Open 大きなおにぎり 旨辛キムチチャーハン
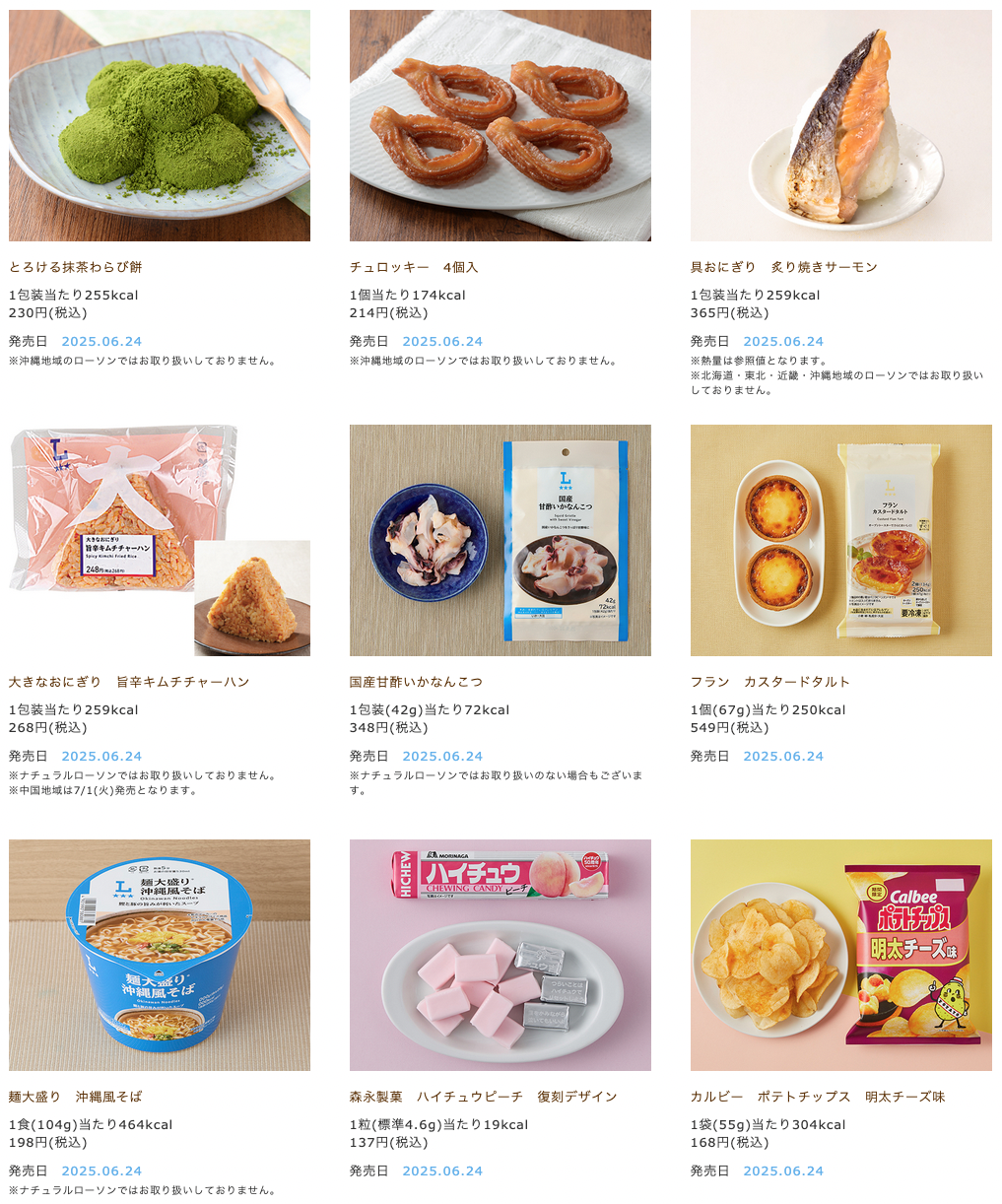The height and width of the screenshot is (1204, 1002). pos(129,682)
